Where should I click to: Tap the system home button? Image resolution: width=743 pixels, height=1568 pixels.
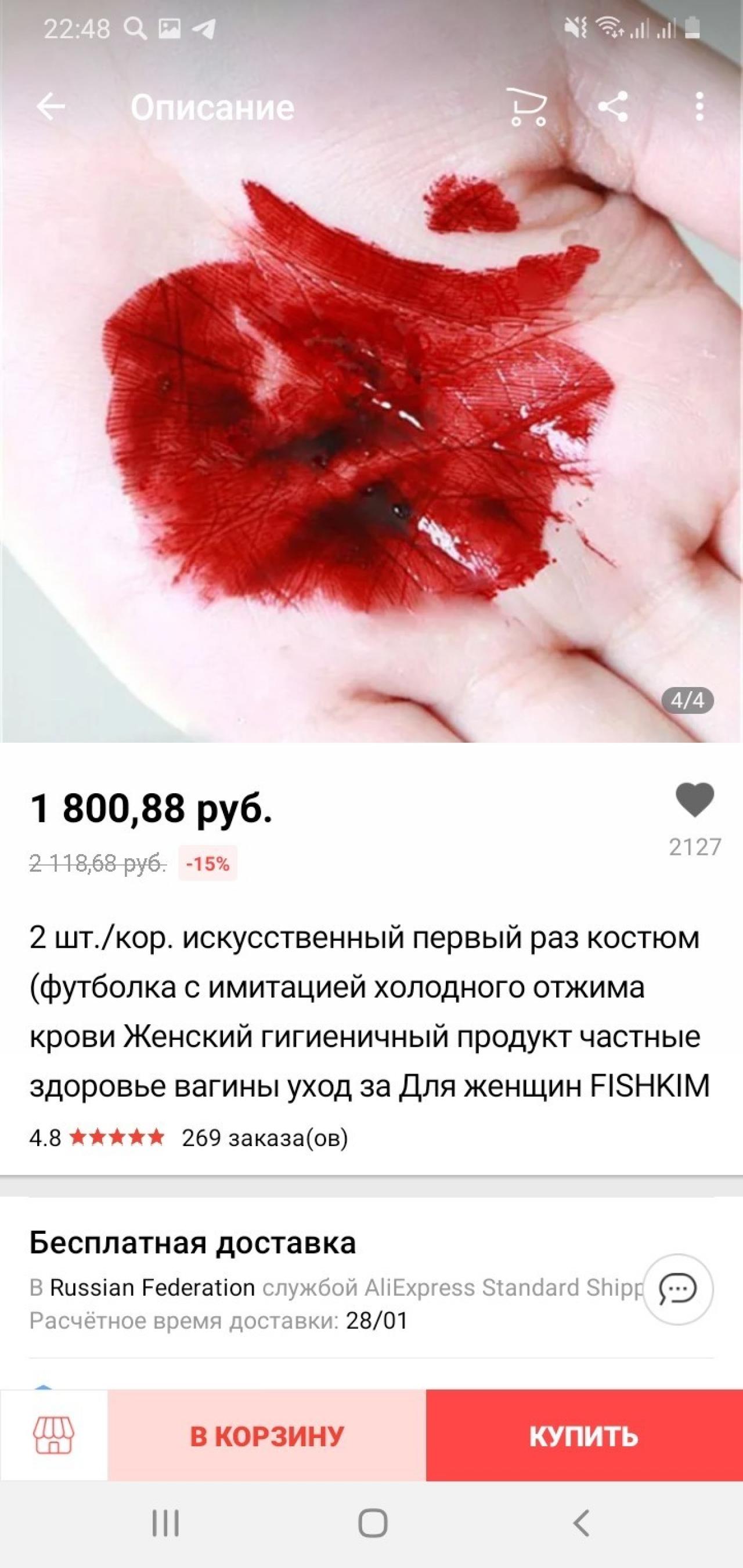[x=372, y=1523]
